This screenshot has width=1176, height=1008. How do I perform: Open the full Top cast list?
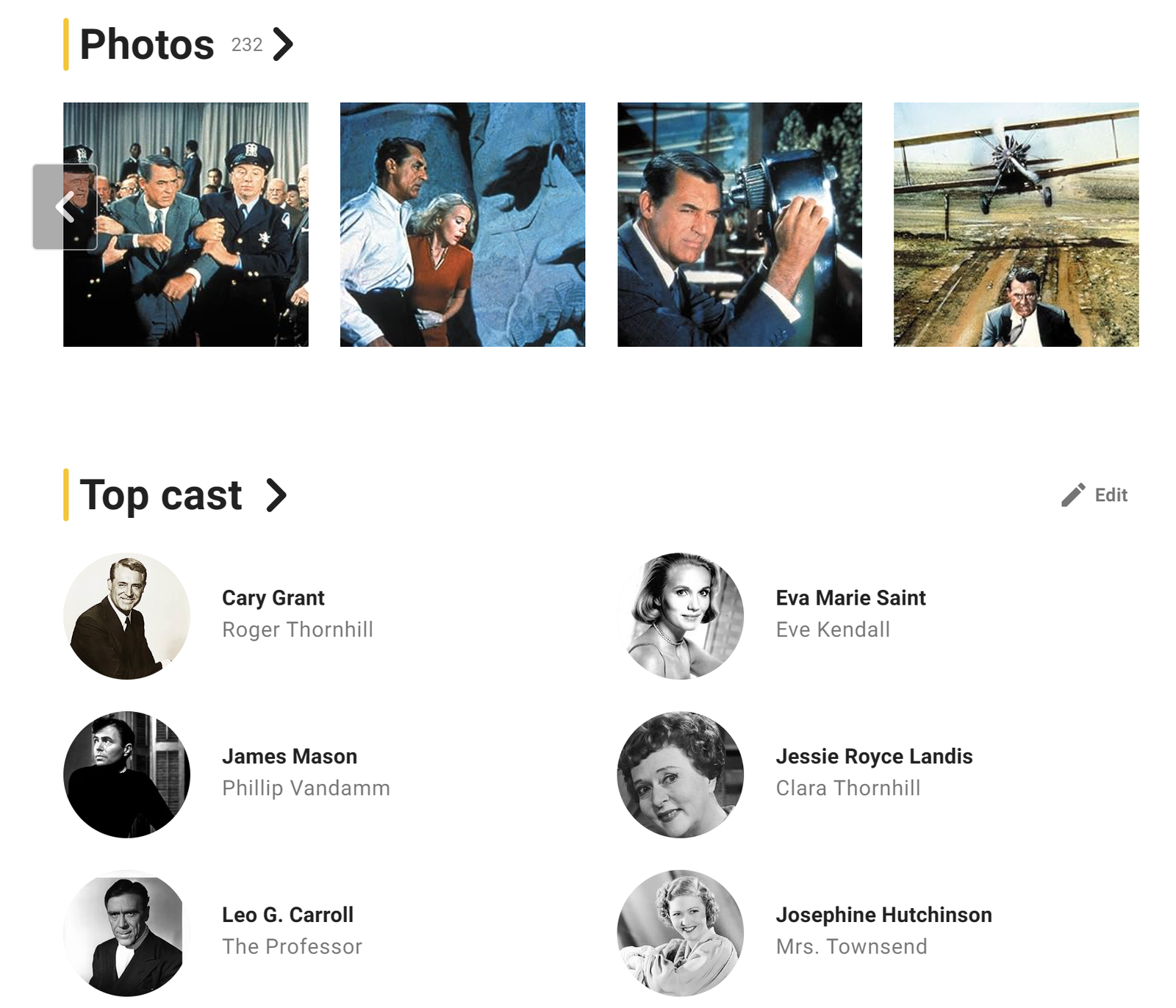(x=161, y=495)
